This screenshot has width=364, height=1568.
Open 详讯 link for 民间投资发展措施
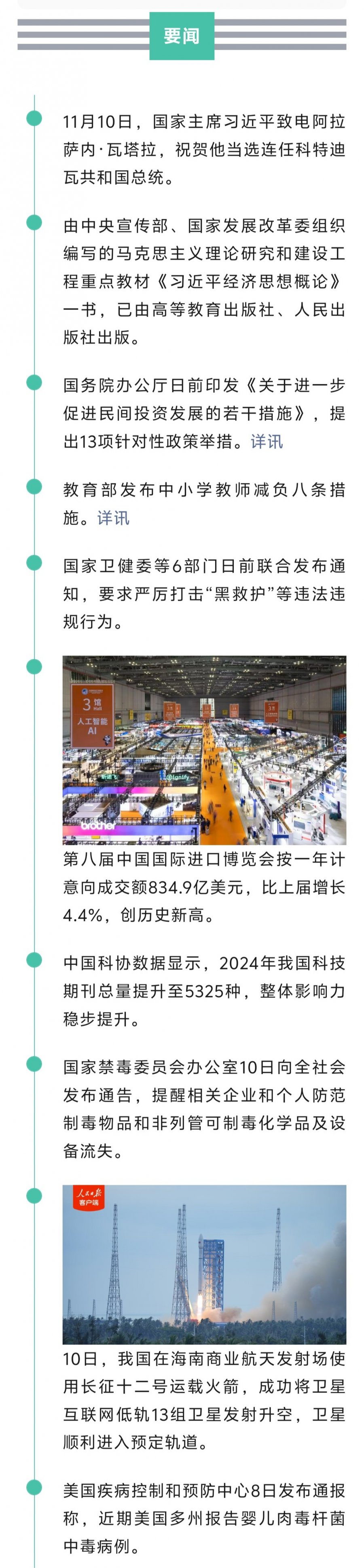267,441
